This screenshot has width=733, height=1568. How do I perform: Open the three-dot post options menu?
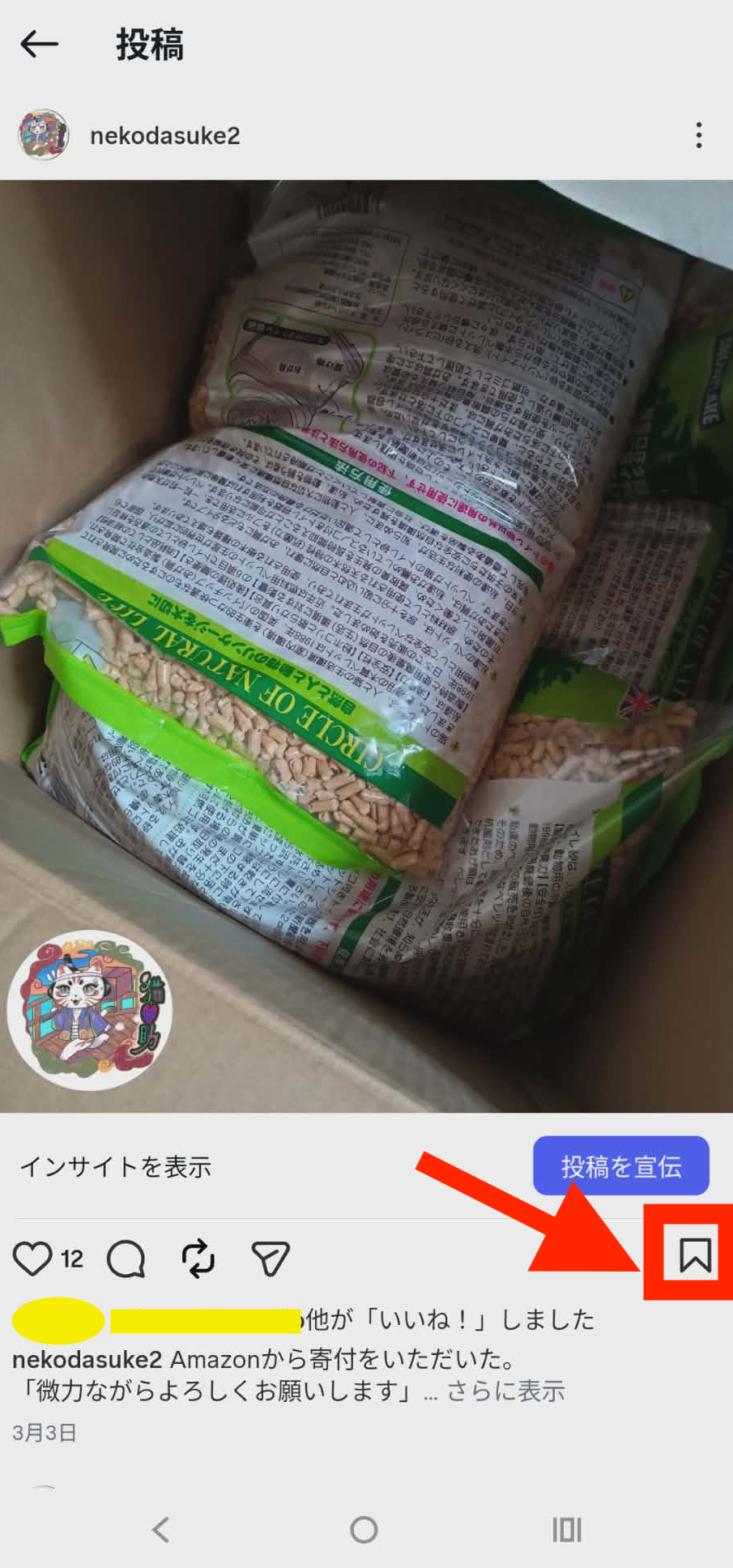pyautogui.click(x=698, y=135)
